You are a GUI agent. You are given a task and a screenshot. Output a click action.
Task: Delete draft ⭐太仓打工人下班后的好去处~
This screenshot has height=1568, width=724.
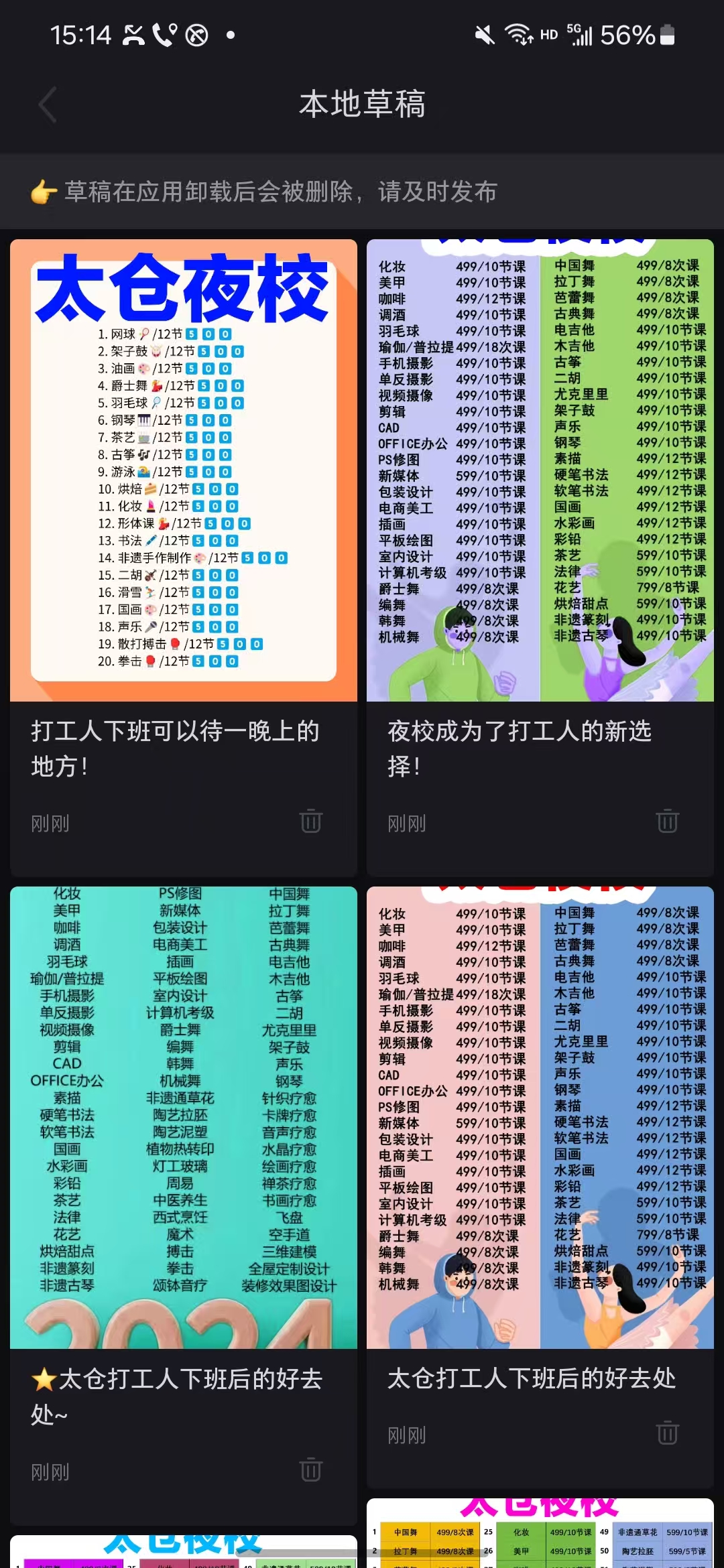(x=311, y=1469)
